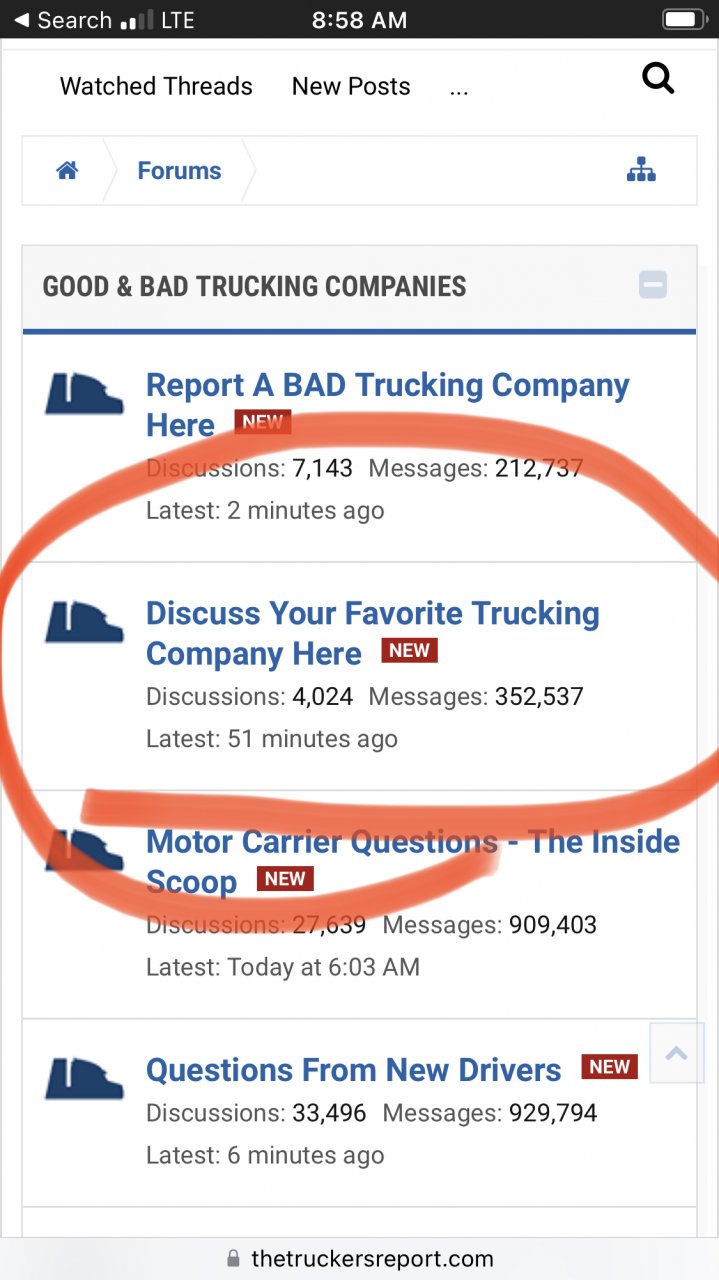Return to previous app via Search

pyautogui.click(x=62, y=20)
